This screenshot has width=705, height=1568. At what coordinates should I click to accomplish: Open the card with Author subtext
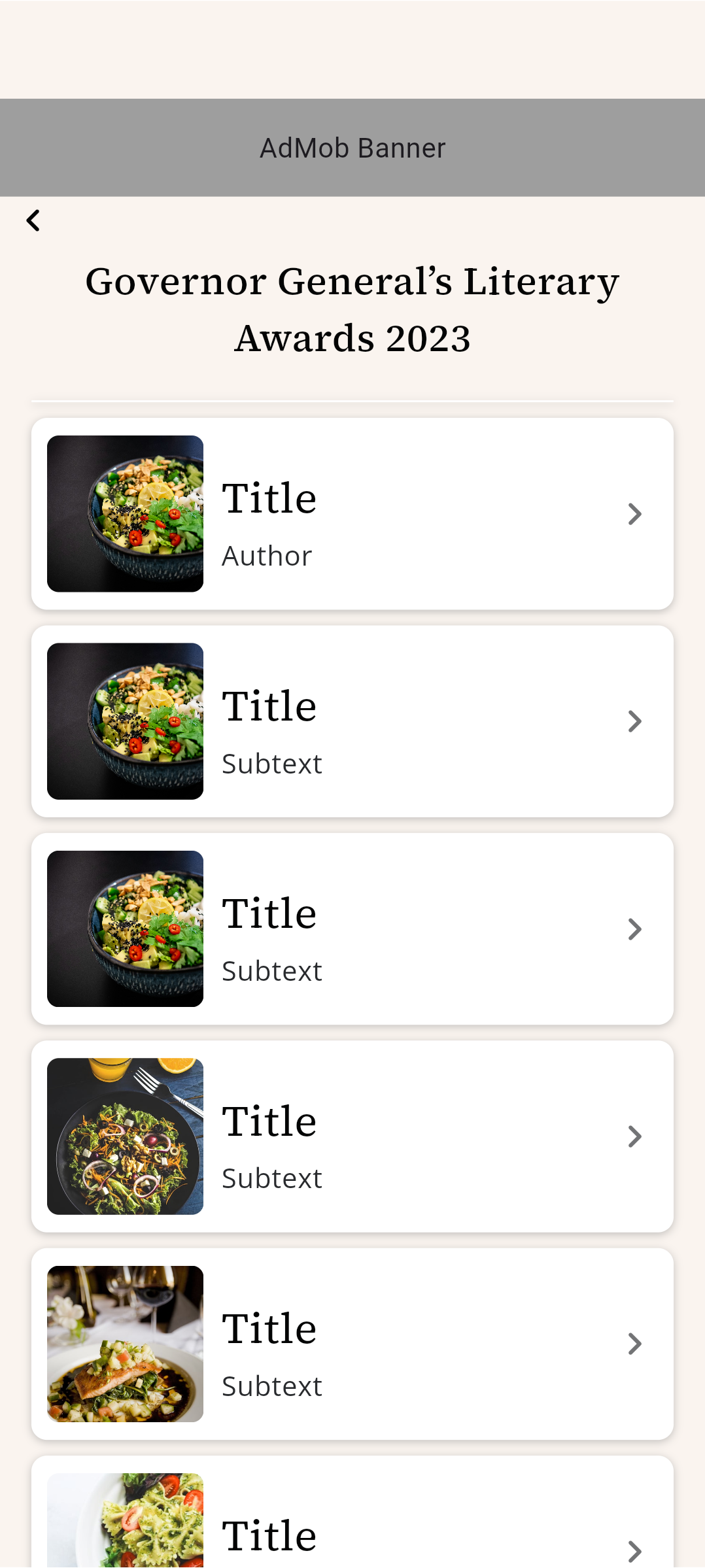tap(352, 514)
